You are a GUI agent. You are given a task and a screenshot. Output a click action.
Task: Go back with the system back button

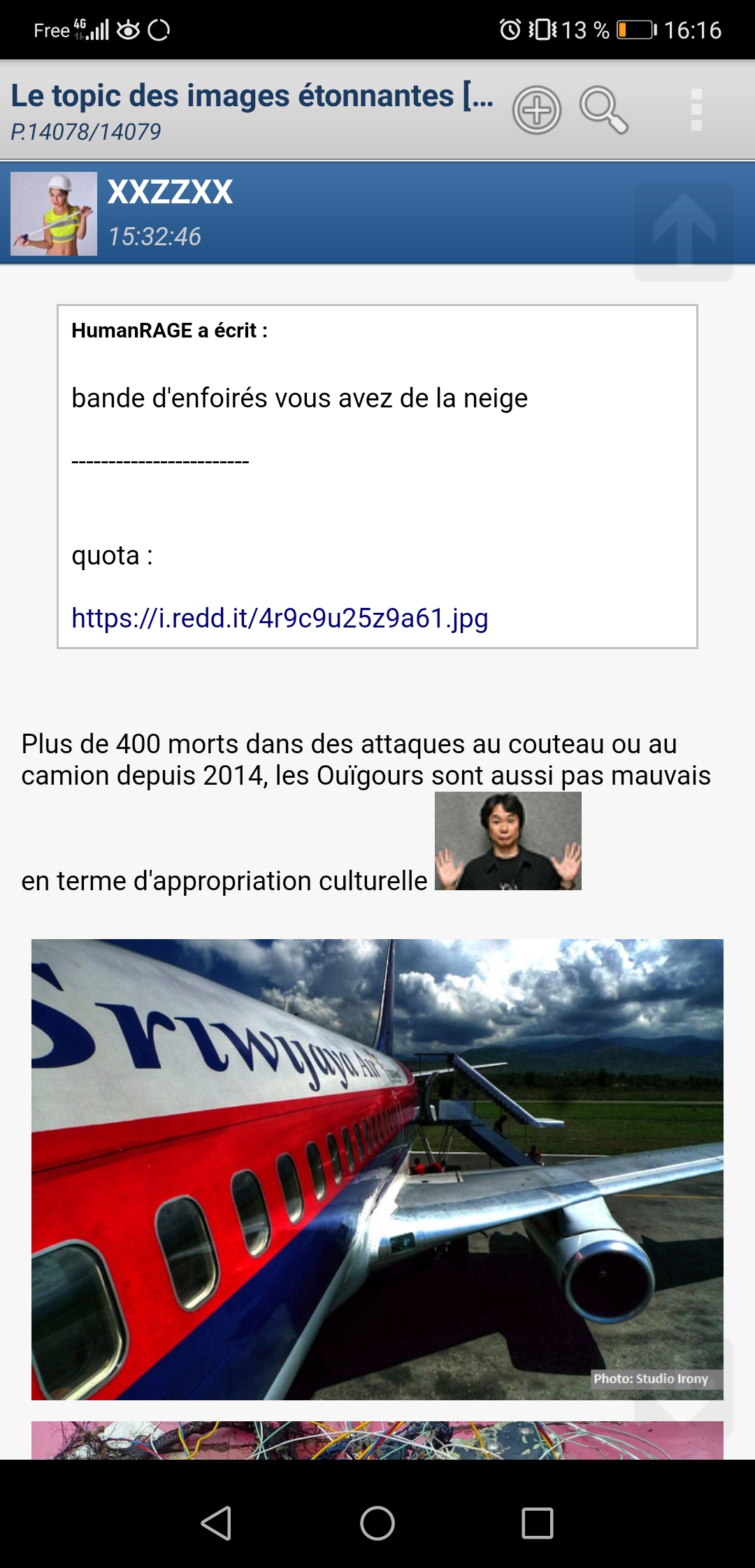coord(216,1523)
